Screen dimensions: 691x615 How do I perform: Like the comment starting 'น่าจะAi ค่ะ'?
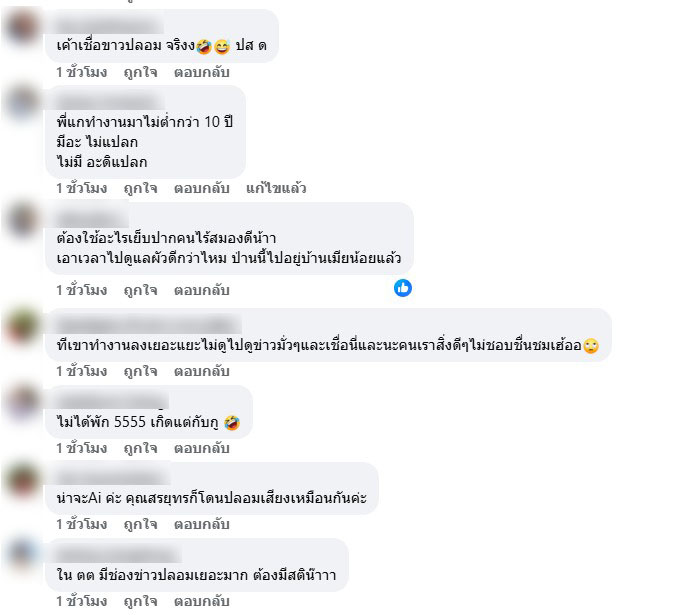click(140, 525)
